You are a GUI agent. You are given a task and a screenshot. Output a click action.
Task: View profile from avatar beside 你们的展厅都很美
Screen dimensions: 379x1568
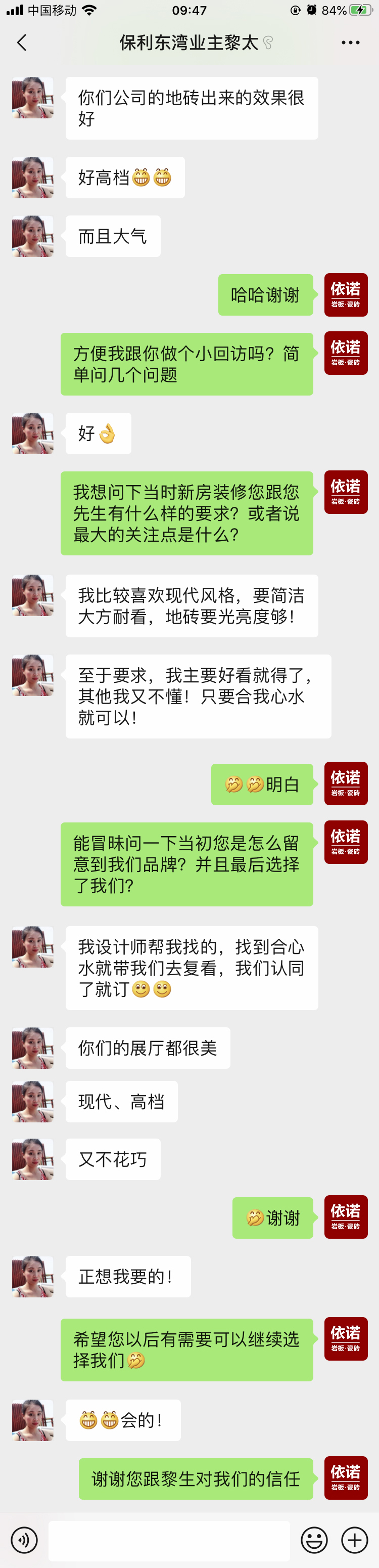click(x=33, y=1048)
